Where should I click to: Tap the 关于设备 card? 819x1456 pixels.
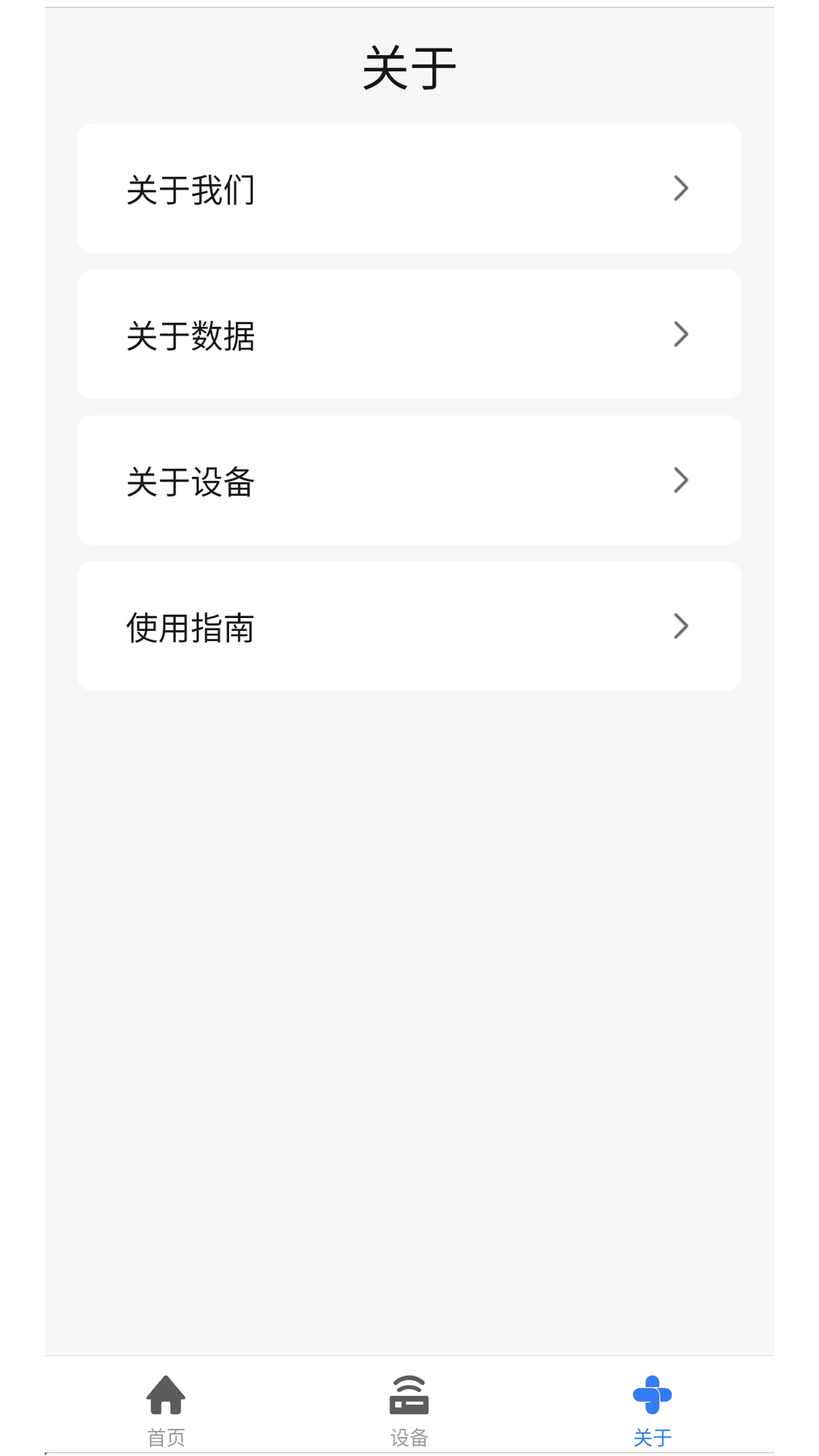pos(409,479)
